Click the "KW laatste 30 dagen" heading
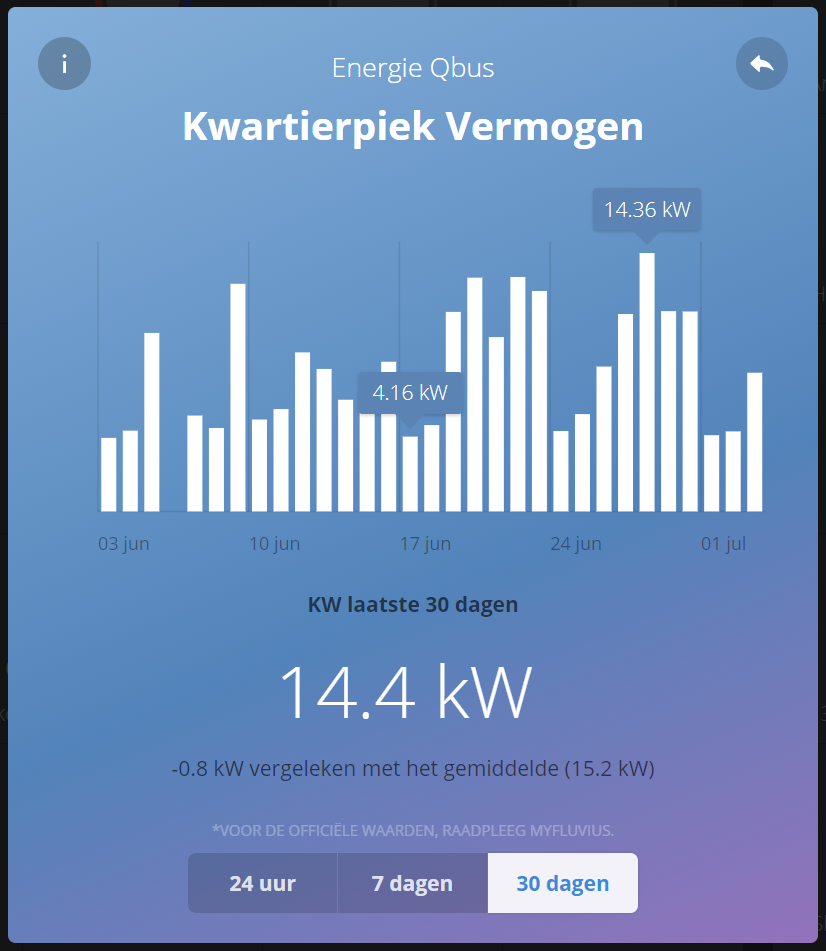Screen dimensions: 826x951 point(412,604)
